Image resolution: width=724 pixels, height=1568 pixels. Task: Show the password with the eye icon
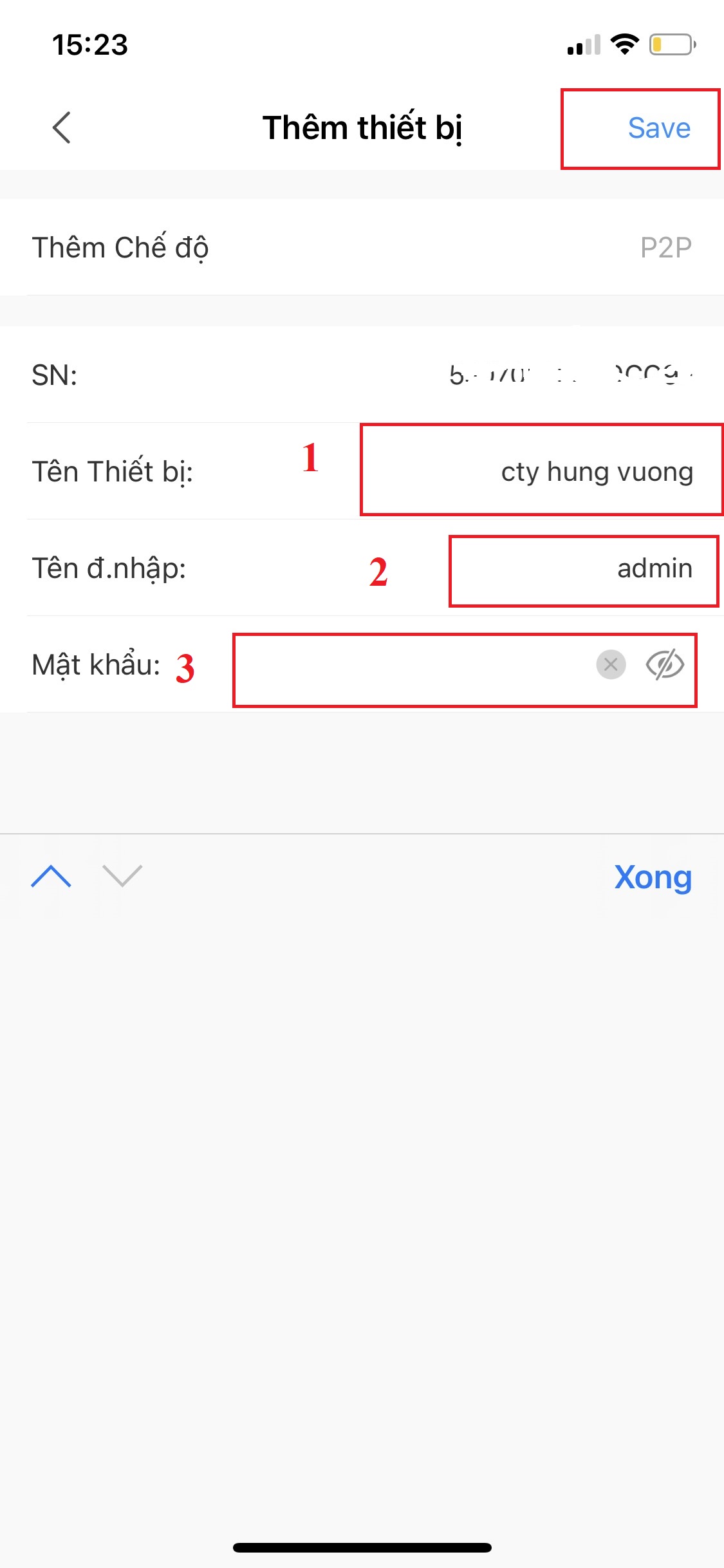pos(665,664)
